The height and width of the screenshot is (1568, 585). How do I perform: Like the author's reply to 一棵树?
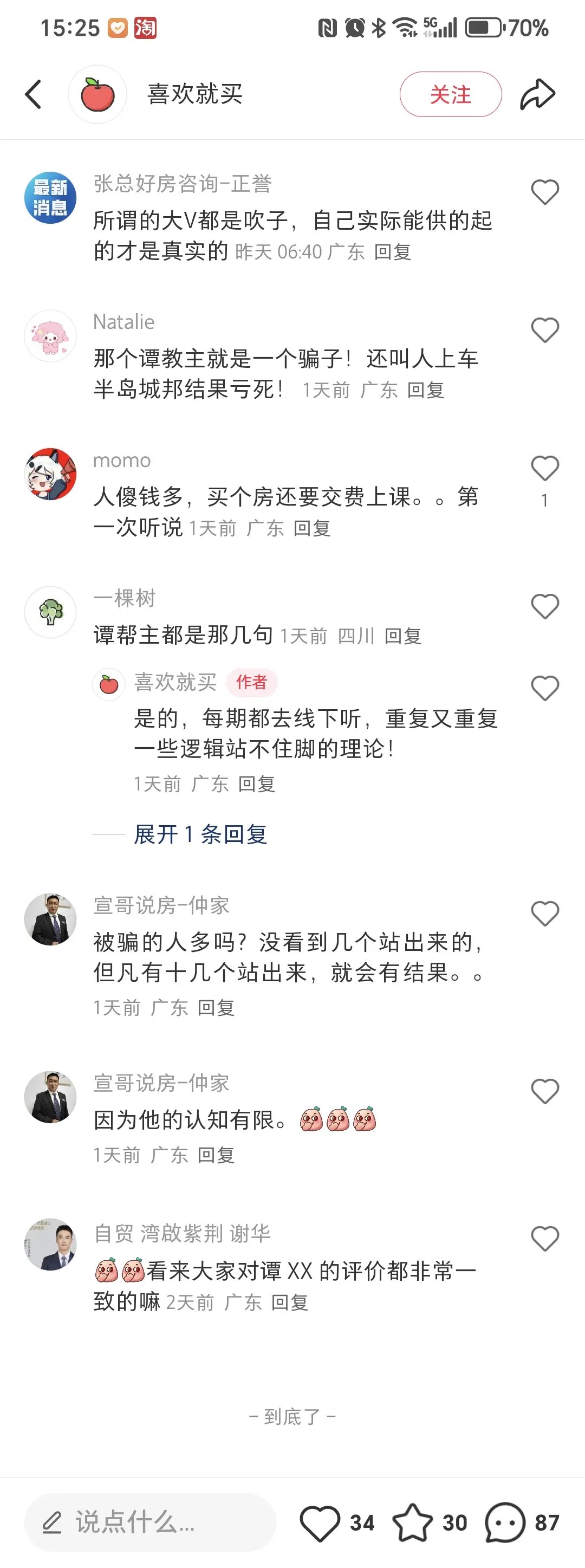[x=545, y=689]
